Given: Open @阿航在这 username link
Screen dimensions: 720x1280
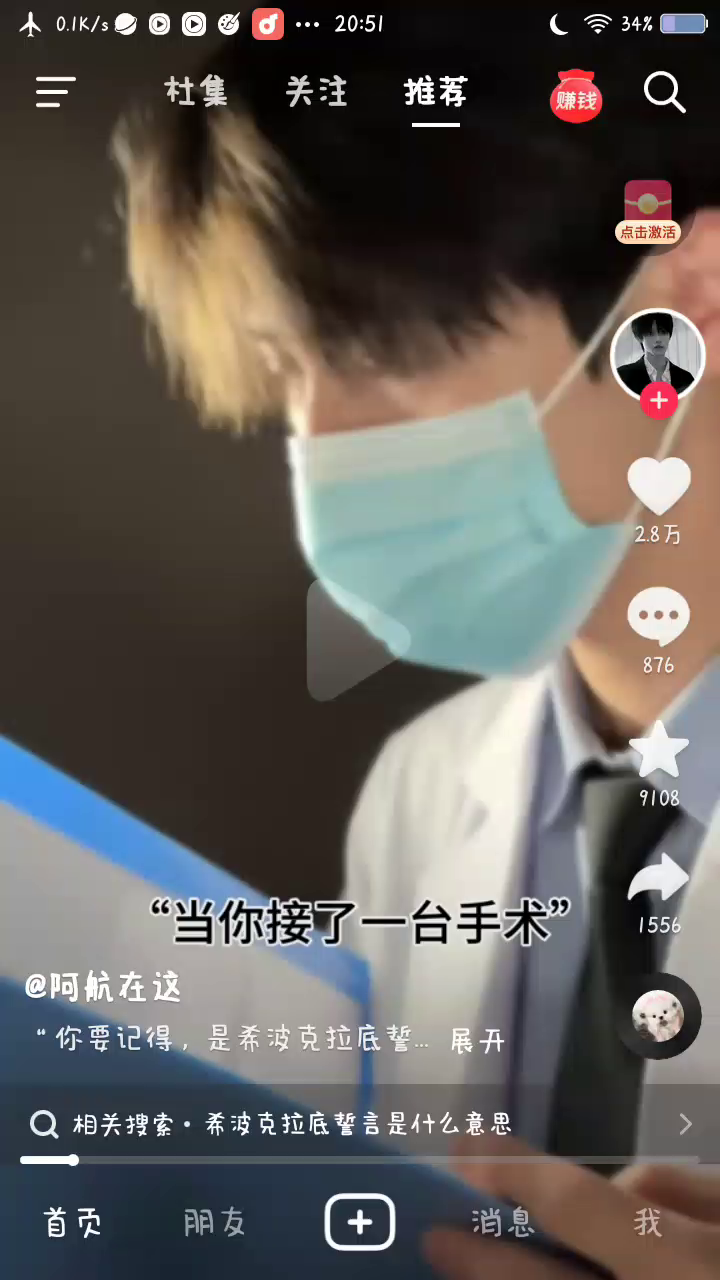Looking at the screenshot, I should pyautogui.click(x=103, y=988).
